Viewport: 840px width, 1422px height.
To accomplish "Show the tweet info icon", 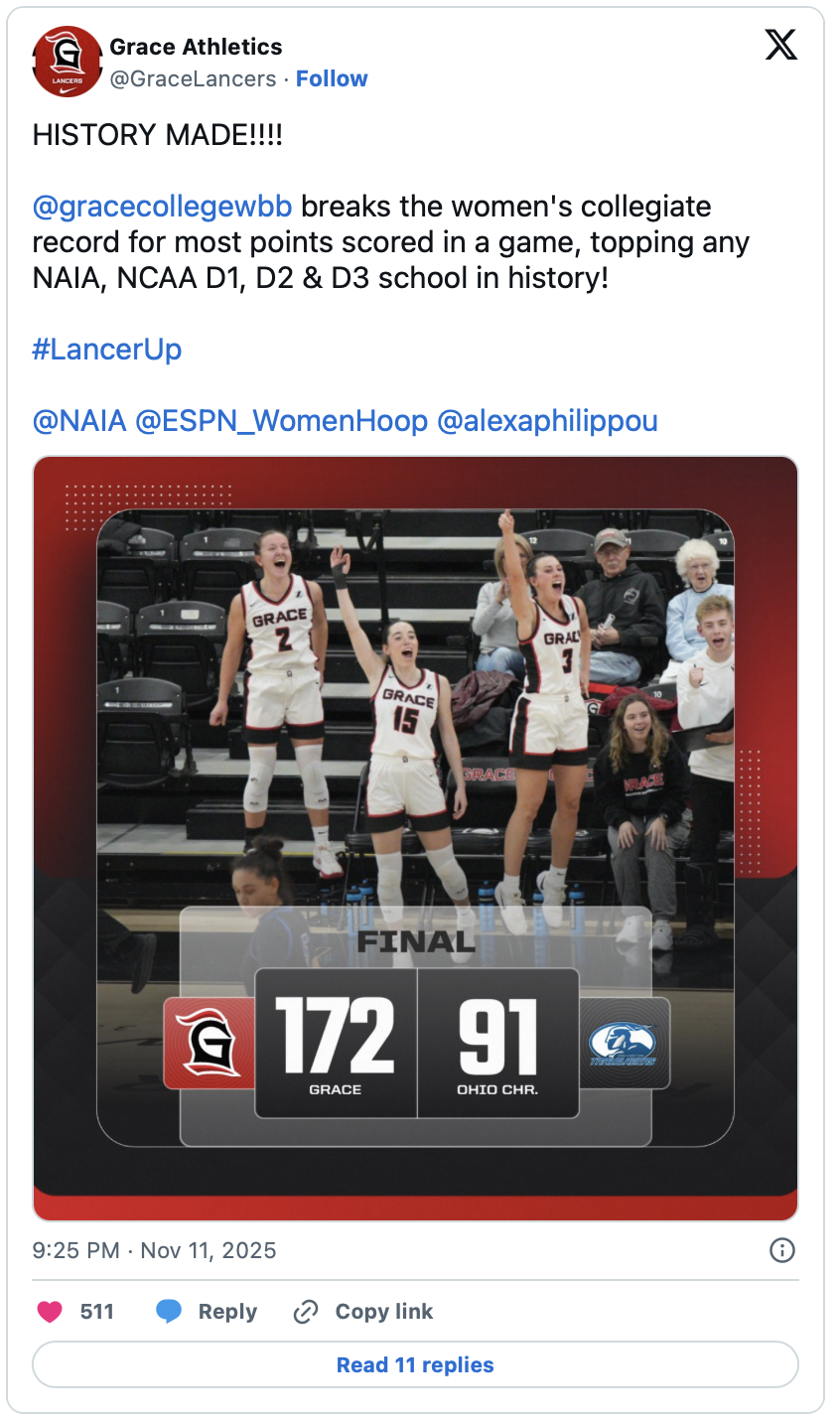I will tap(782, 1250).
